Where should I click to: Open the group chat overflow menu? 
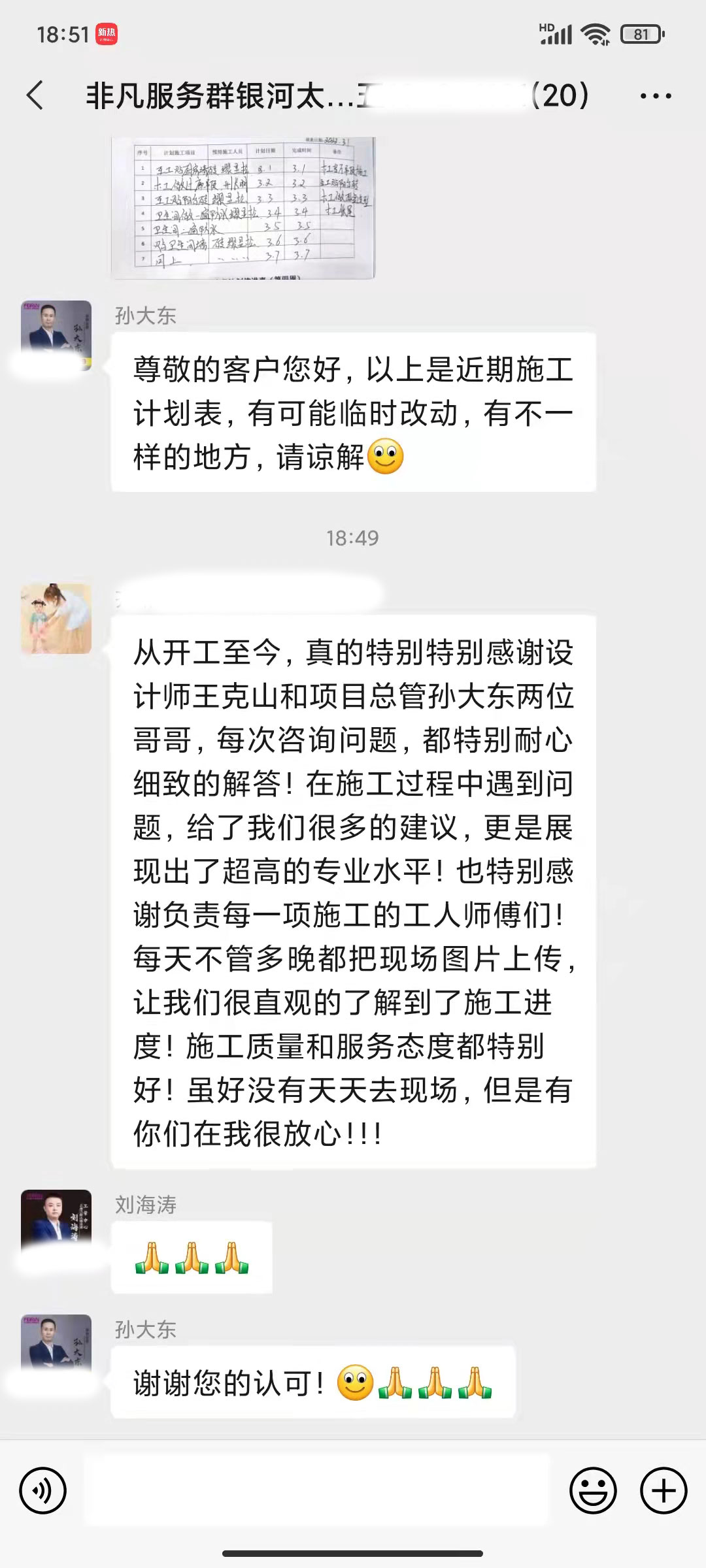click(655, 96)
